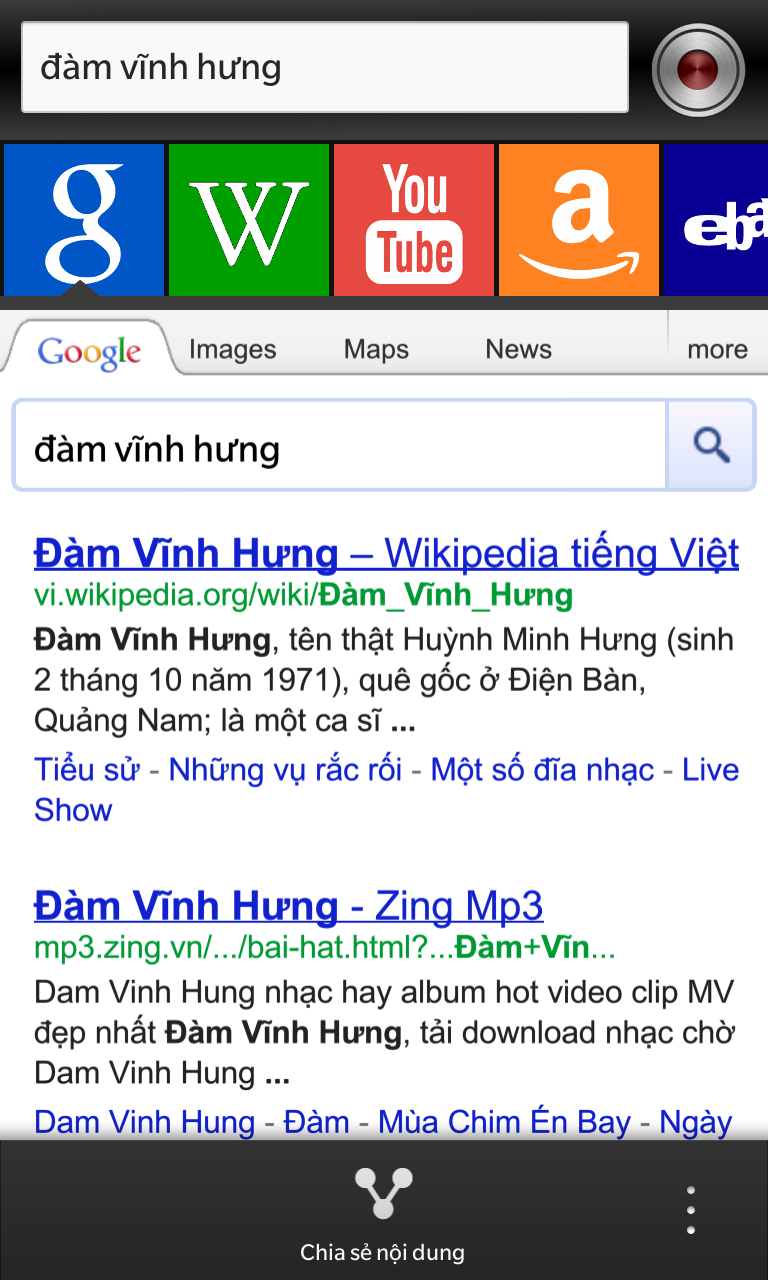This screenshot has height=1280, width=768.
Task: Tap the top search text field
Action: tap(325, 68)
